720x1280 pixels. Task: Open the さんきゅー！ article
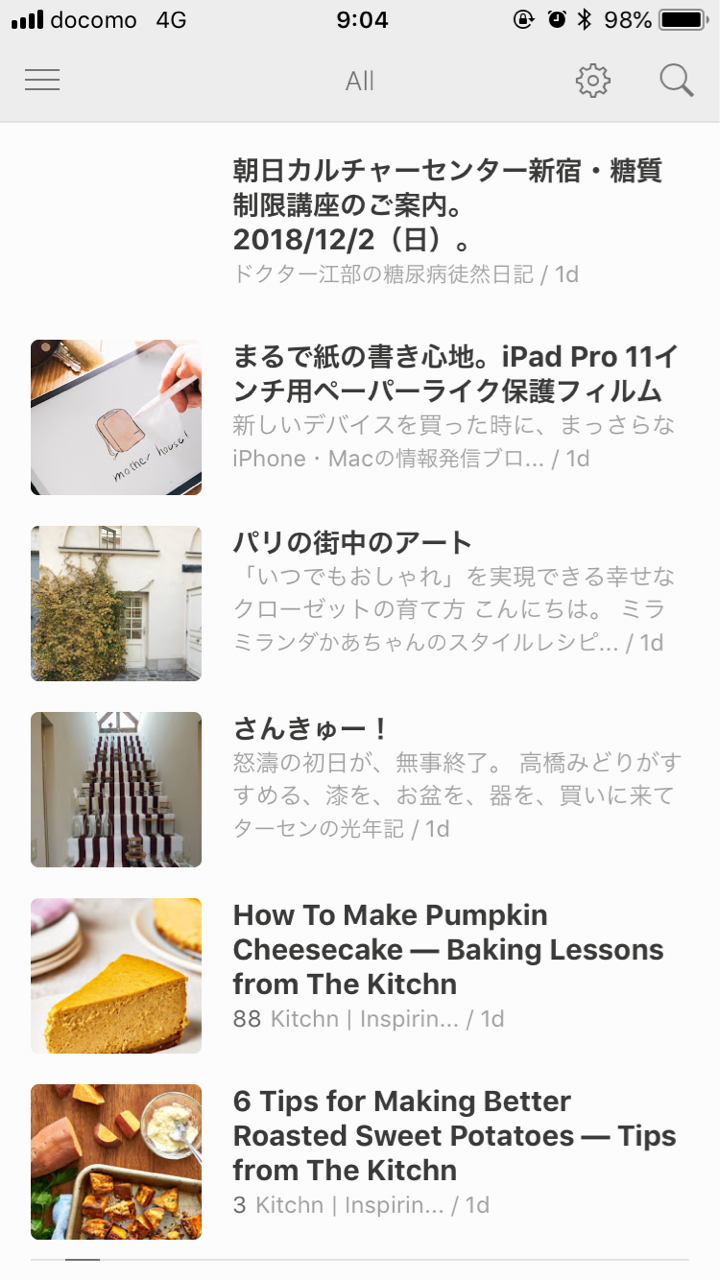310,729
